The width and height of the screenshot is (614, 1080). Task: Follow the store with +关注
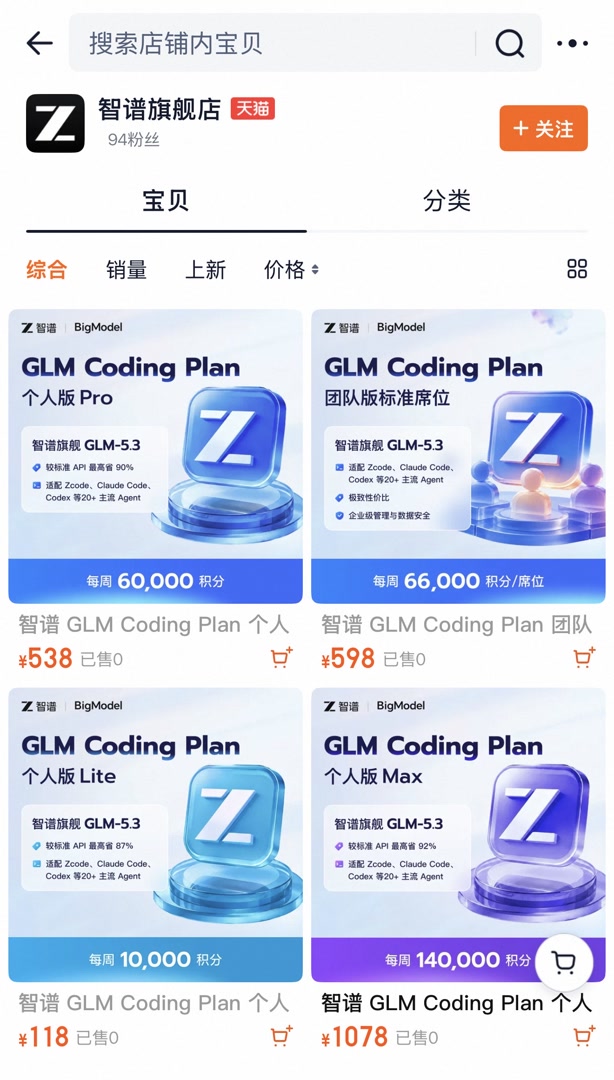543,128
